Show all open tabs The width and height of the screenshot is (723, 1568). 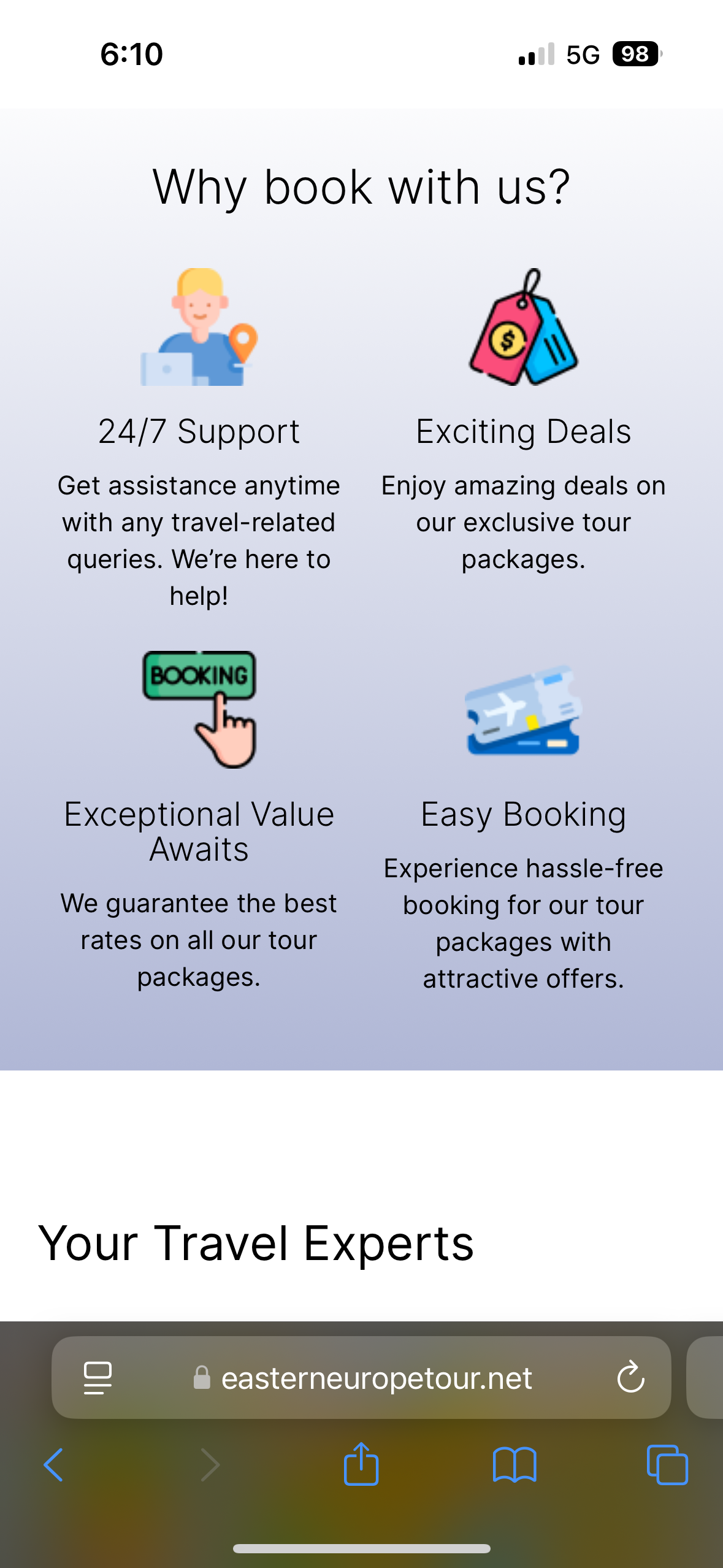(667, 1465)
